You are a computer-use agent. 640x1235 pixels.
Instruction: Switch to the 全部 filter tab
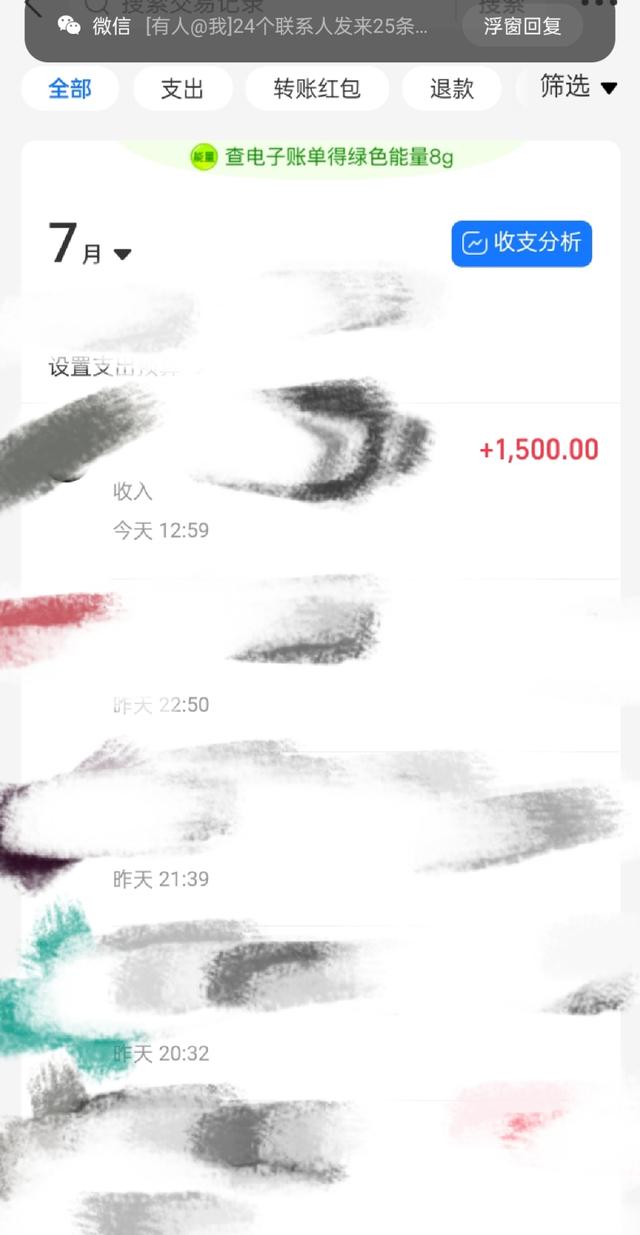click(x=70, y=89)
